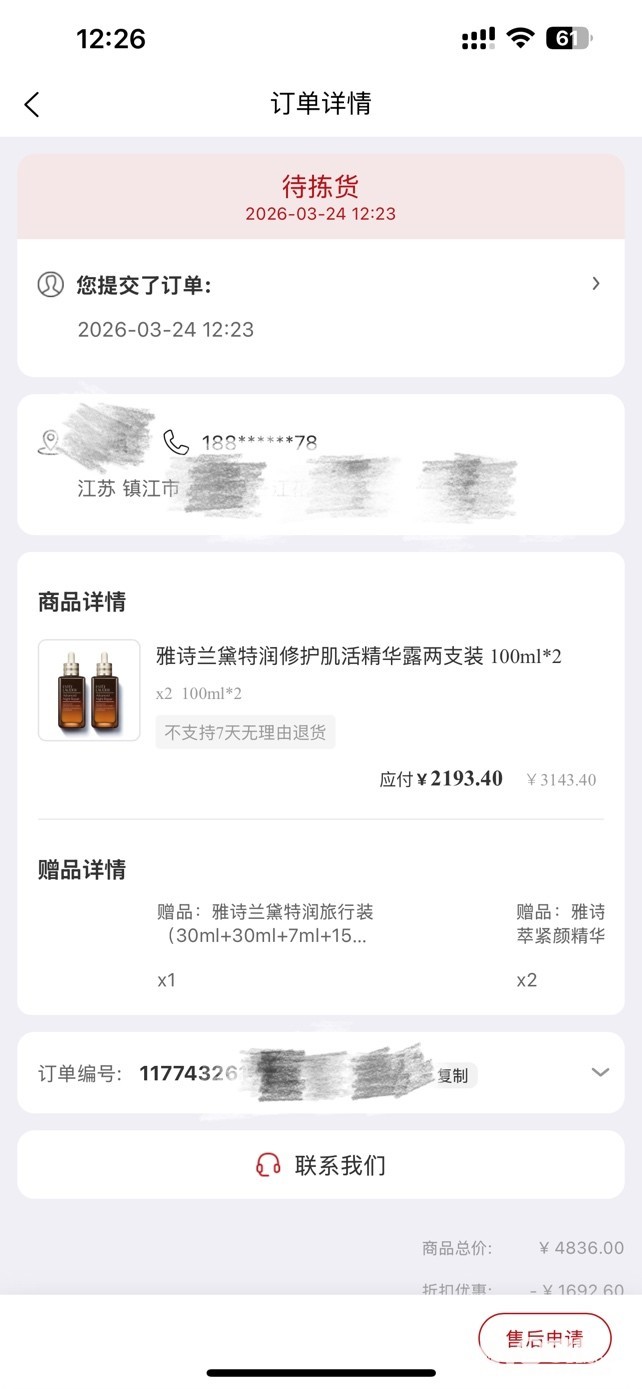Copy the order number with 复制
This screenshot has height=1389, width=642.
pos(453,1076)
